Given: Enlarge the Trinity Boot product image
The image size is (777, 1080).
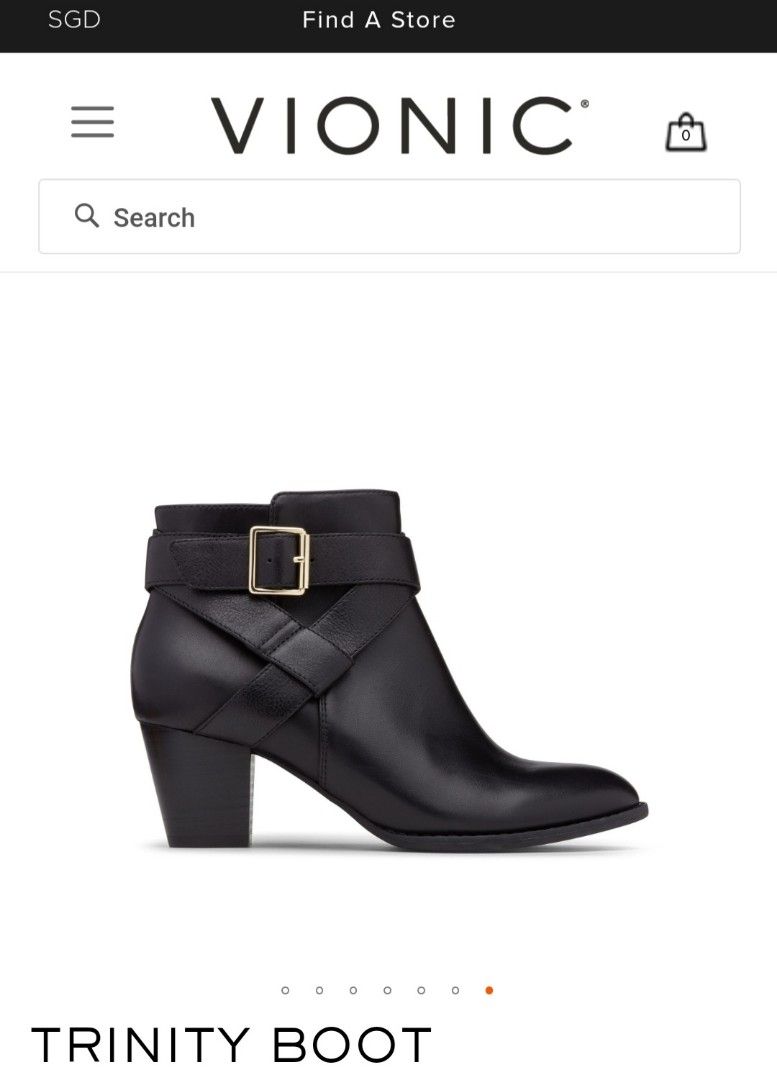Looking at the screenshot, I should [390, 670].
